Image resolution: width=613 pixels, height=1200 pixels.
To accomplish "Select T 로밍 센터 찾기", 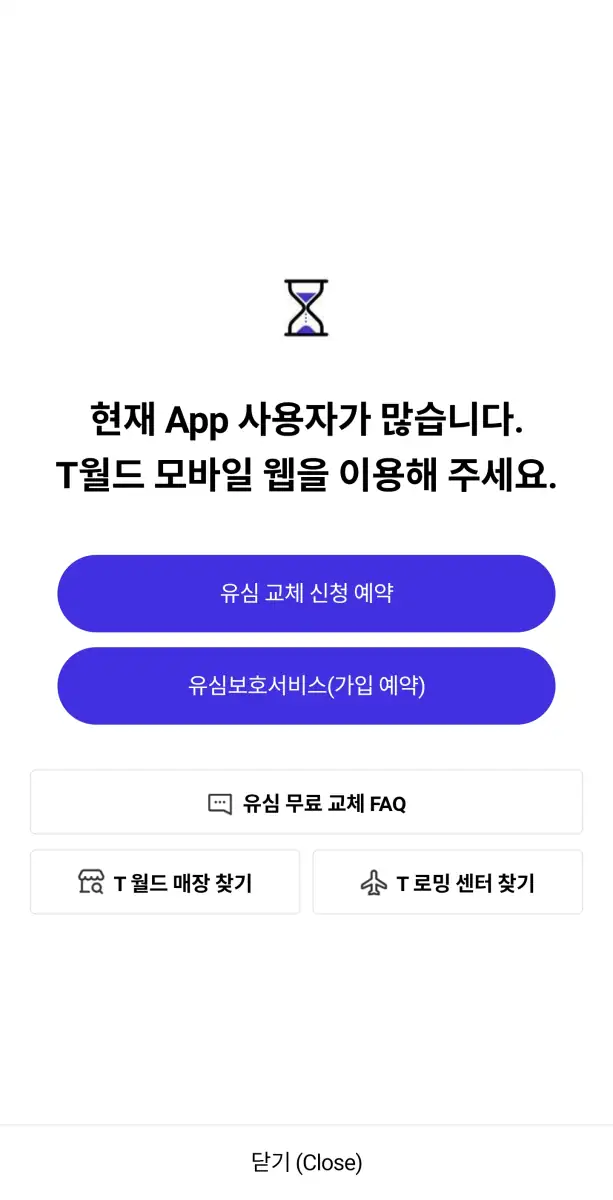I will 447,883.
